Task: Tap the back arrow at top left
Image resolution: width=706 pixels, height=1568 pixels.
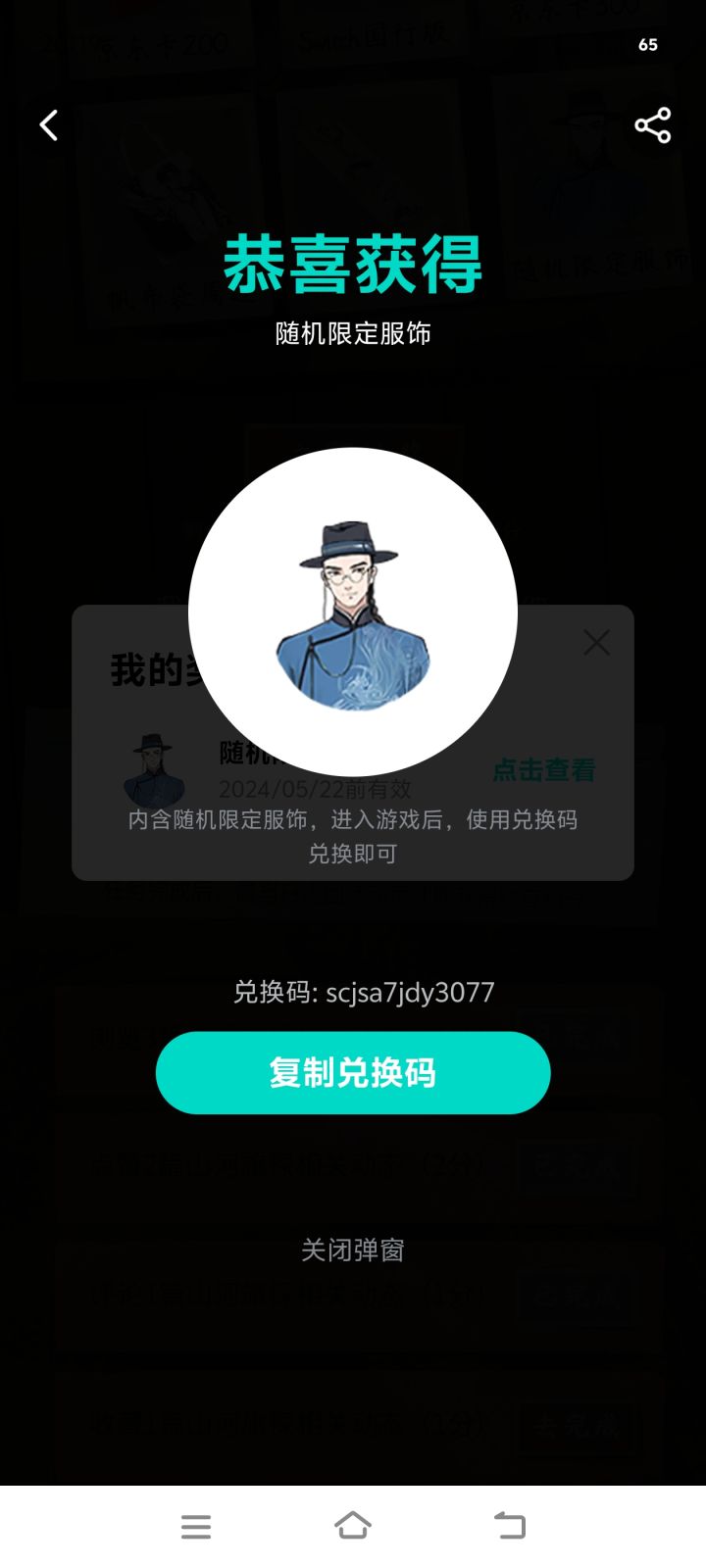Action: [48, 125]
